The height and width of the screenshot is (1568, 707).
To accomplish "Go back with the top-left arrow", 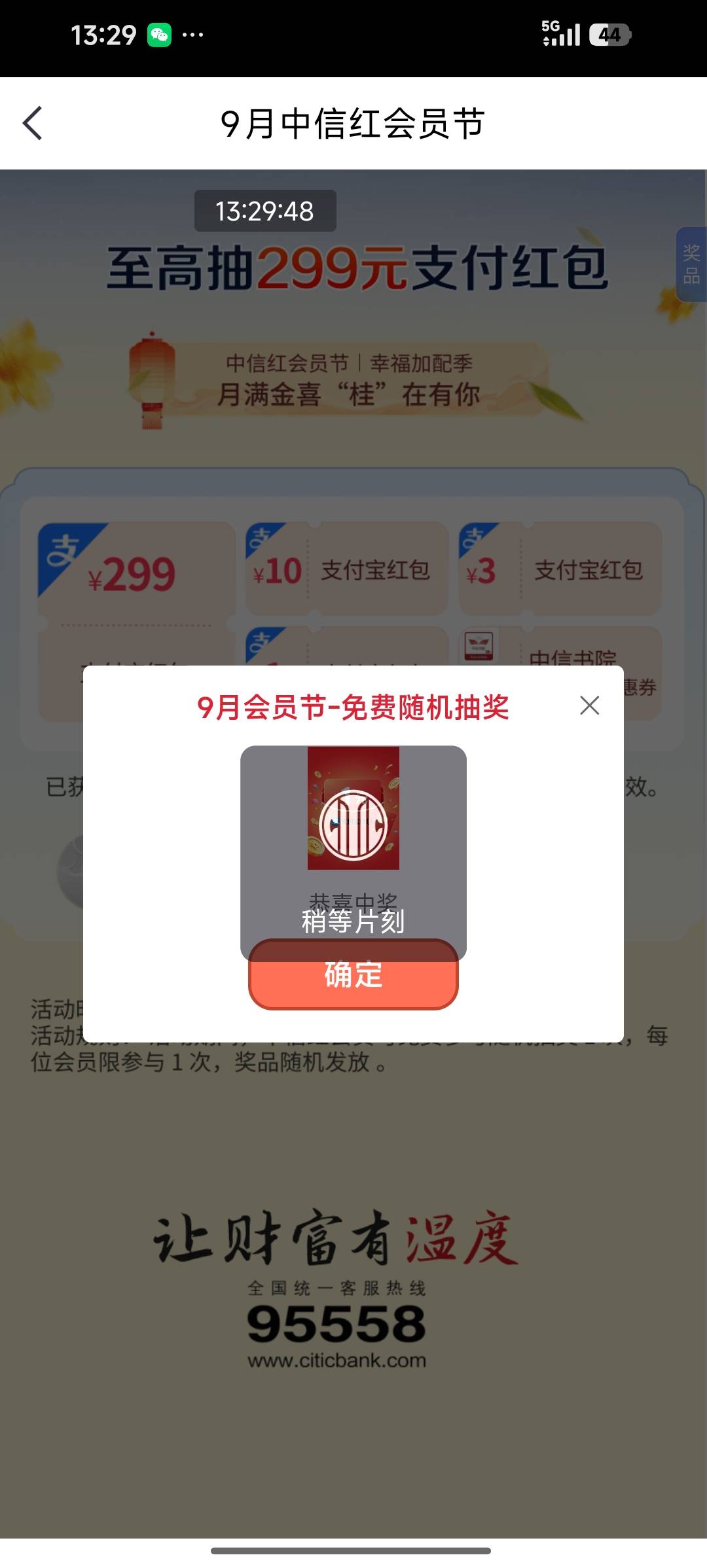I will (x=33, y=123).
